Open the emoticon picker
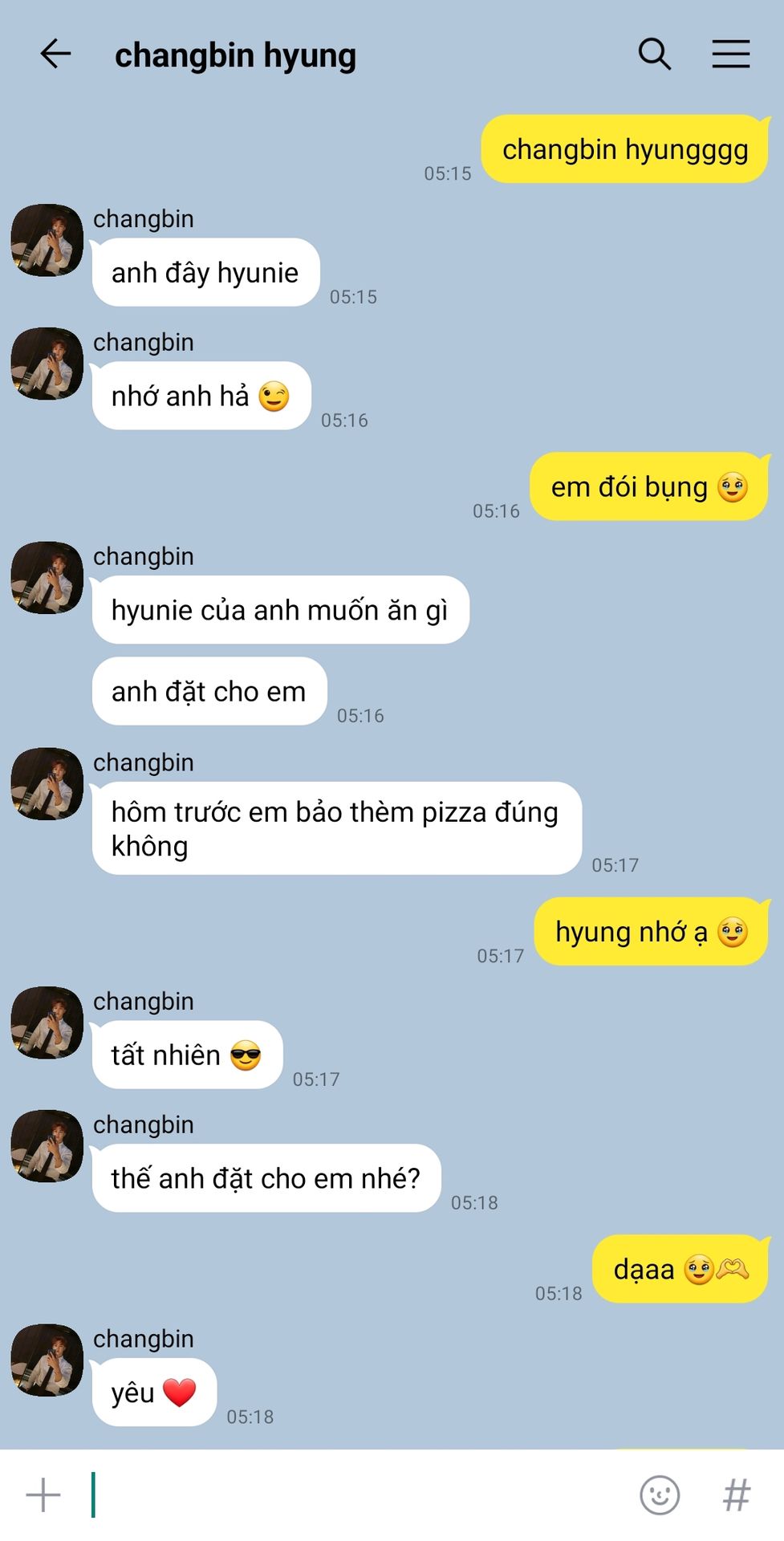784x1541 pixels. pos(660,1495)
